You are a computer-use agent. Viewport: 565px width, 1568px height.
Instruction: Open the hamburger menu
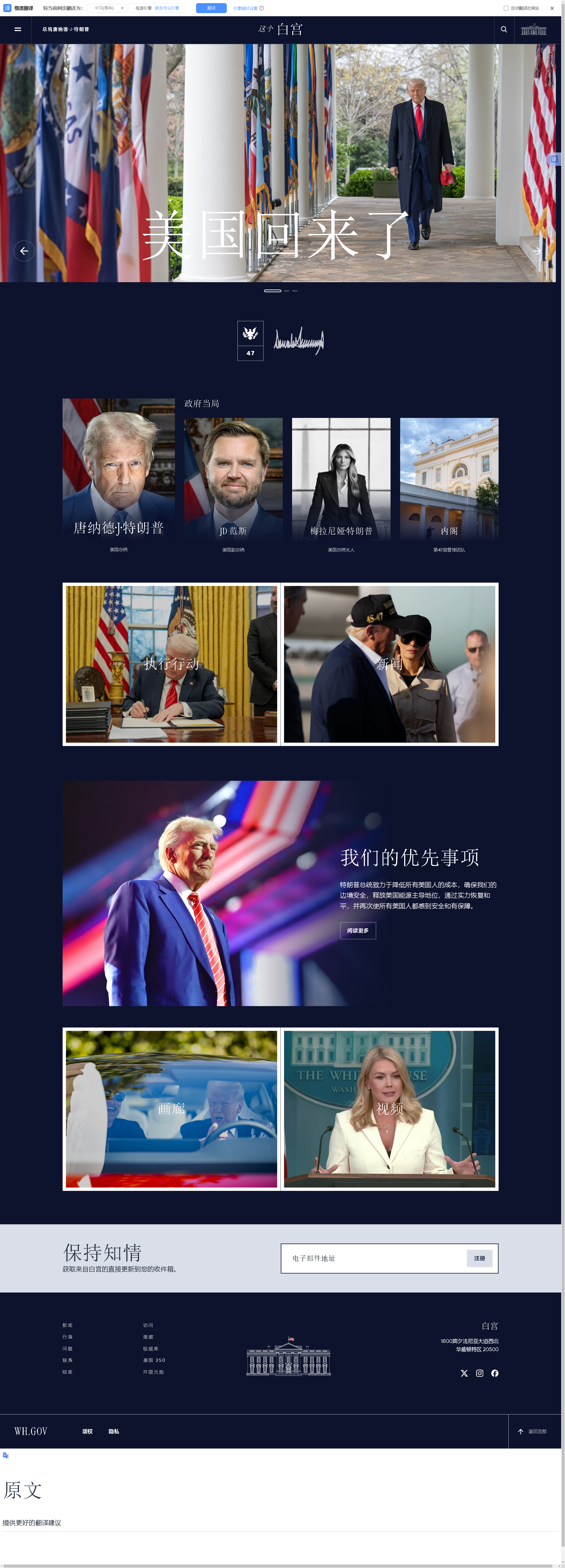point(18,29)
